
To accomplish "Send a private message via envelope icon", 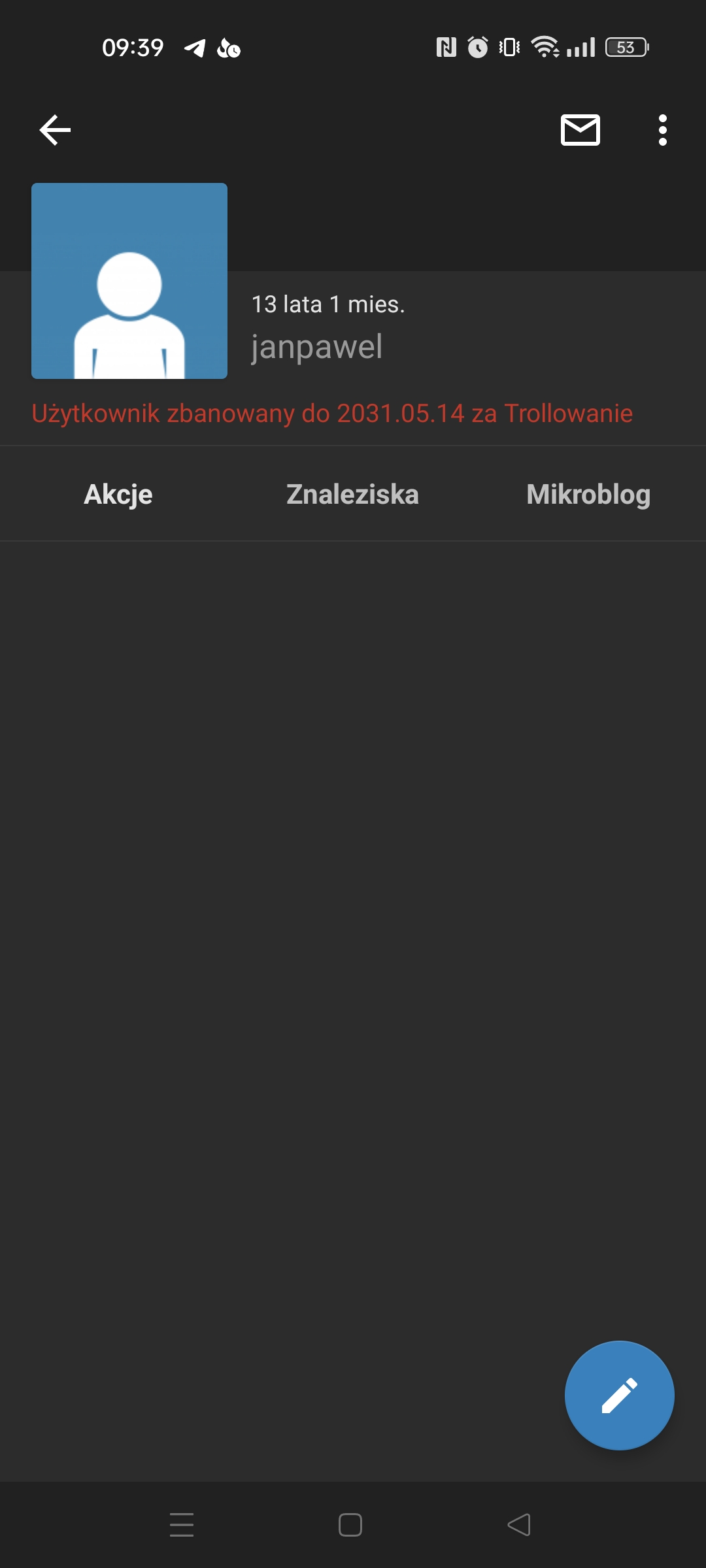I will coord(580,130).
